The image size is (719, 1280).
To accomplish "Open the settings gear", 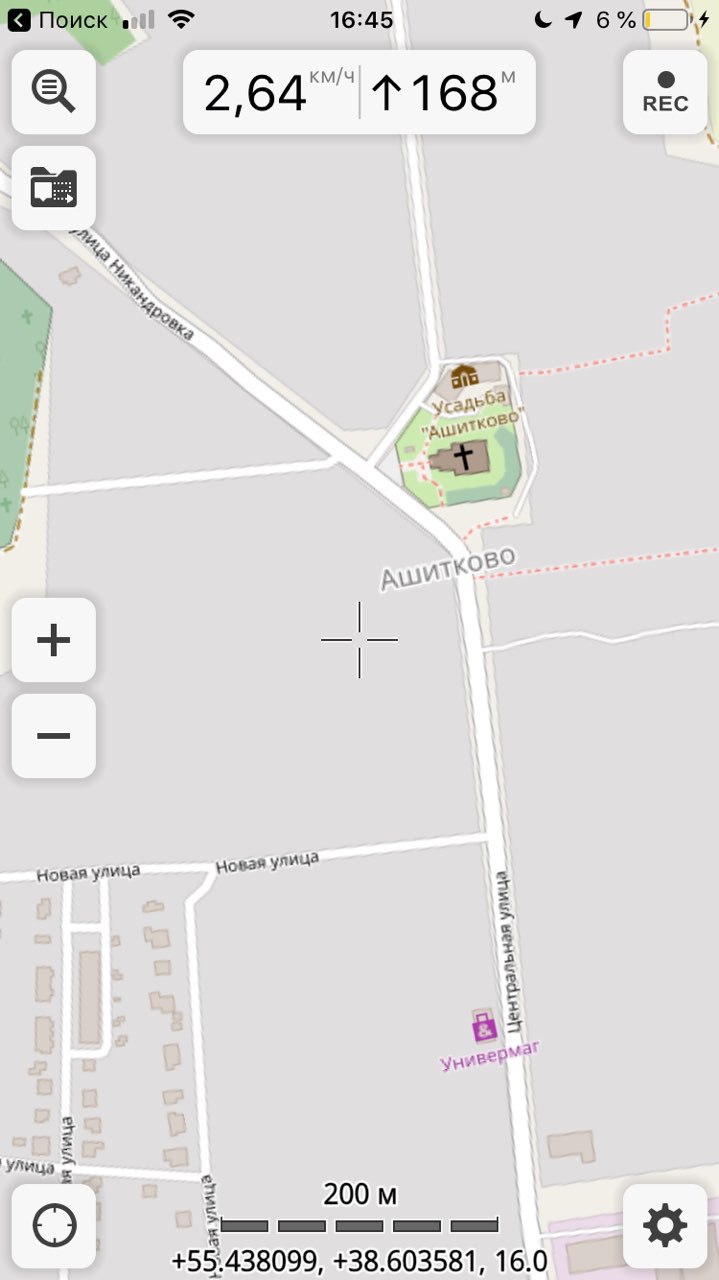I will (x=665, y=1226).
